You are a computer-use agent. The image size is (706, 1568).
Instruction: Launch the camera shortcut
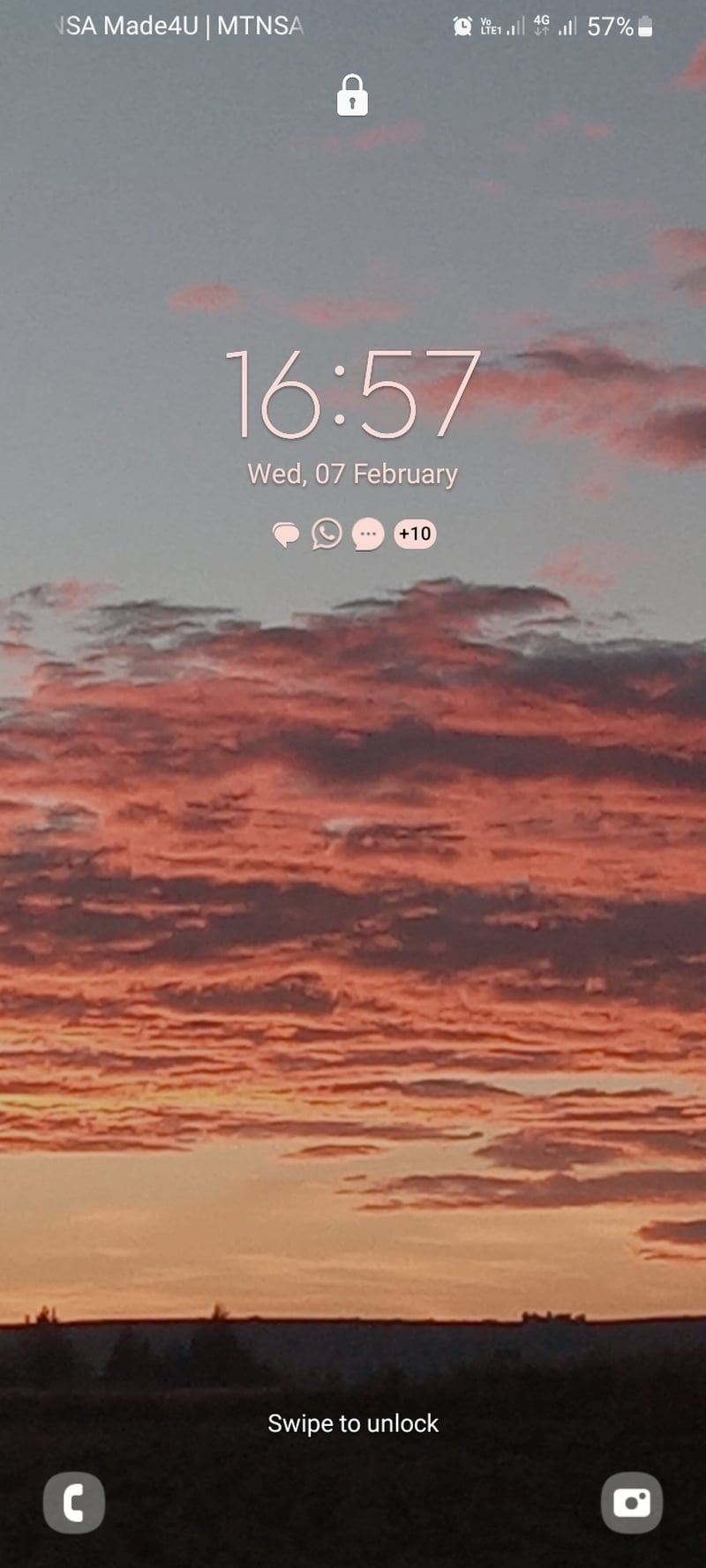[631, 1502]
